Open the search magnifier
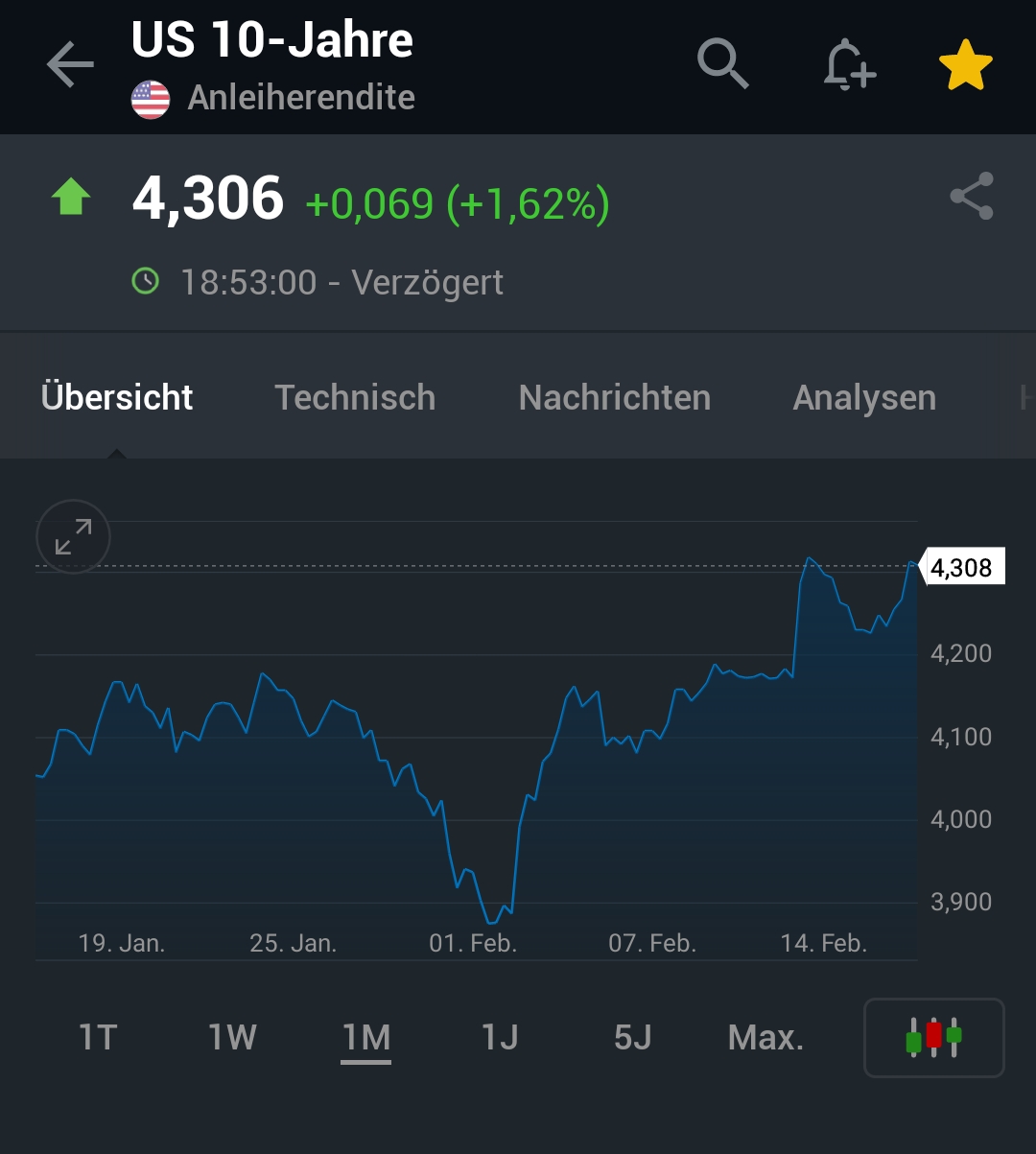Screen dimensions: 1036x1154 tap(722, 64)
